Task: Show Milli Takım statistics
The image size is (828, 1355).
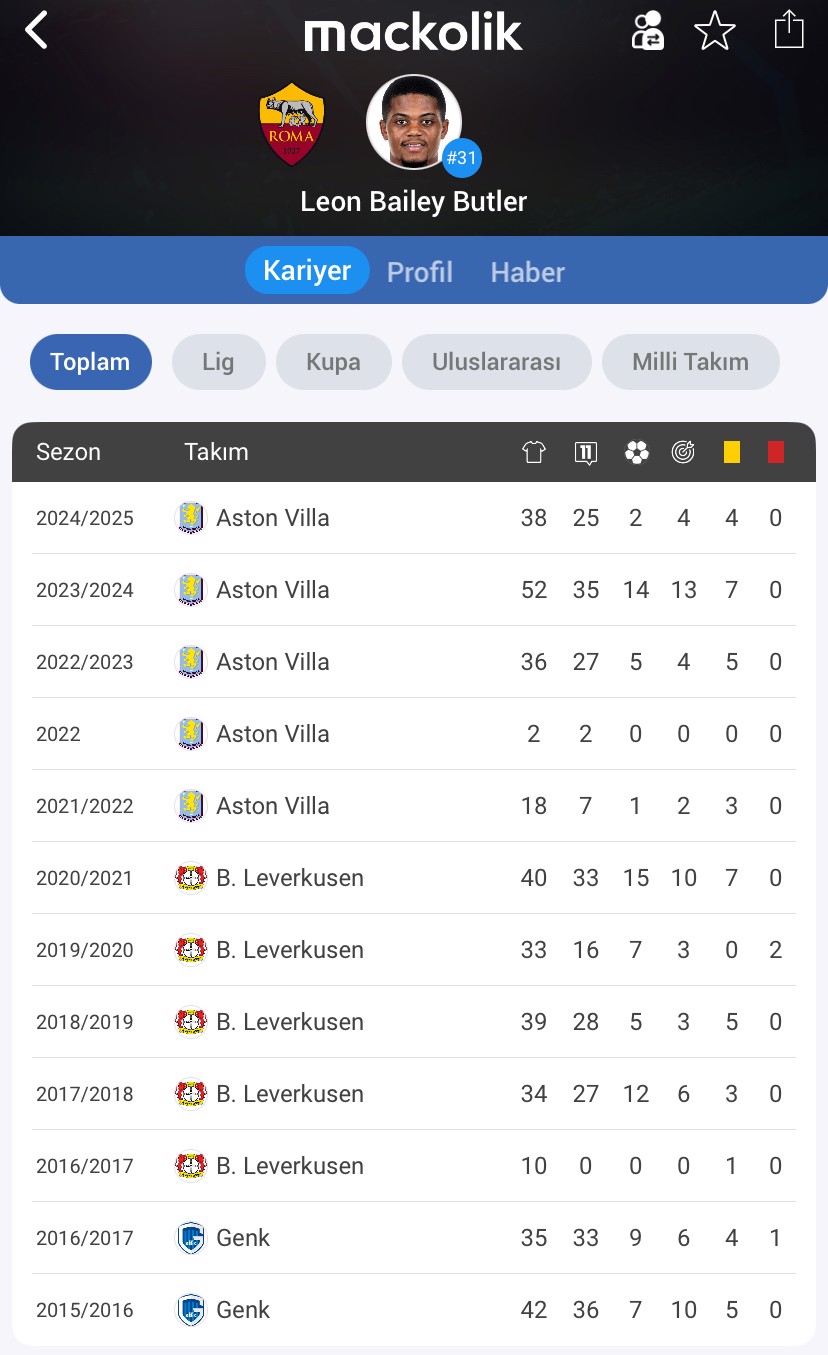Action: 691,362
